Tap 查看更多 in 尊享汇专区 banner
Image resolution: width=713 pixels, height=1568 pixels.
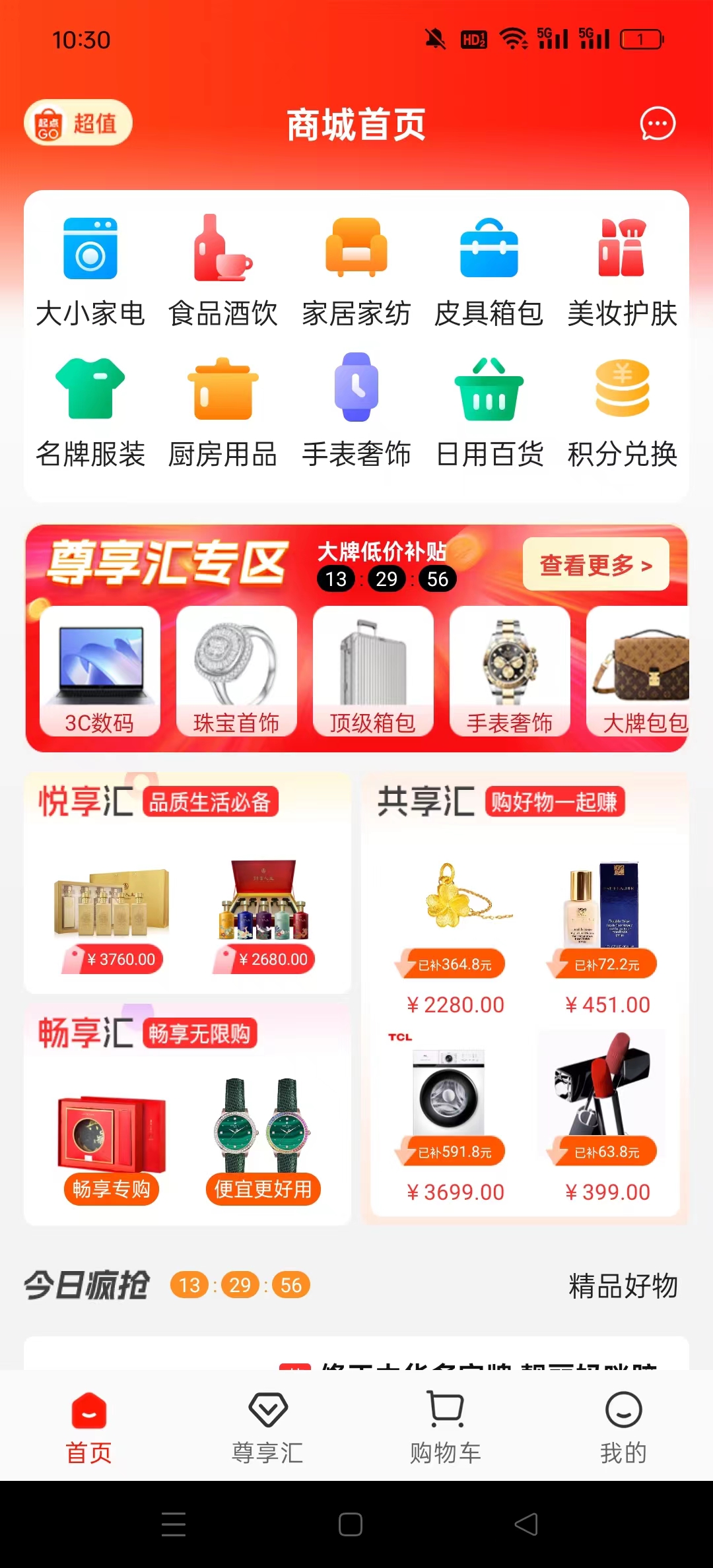pyautogui.click(x=595, y=565)
